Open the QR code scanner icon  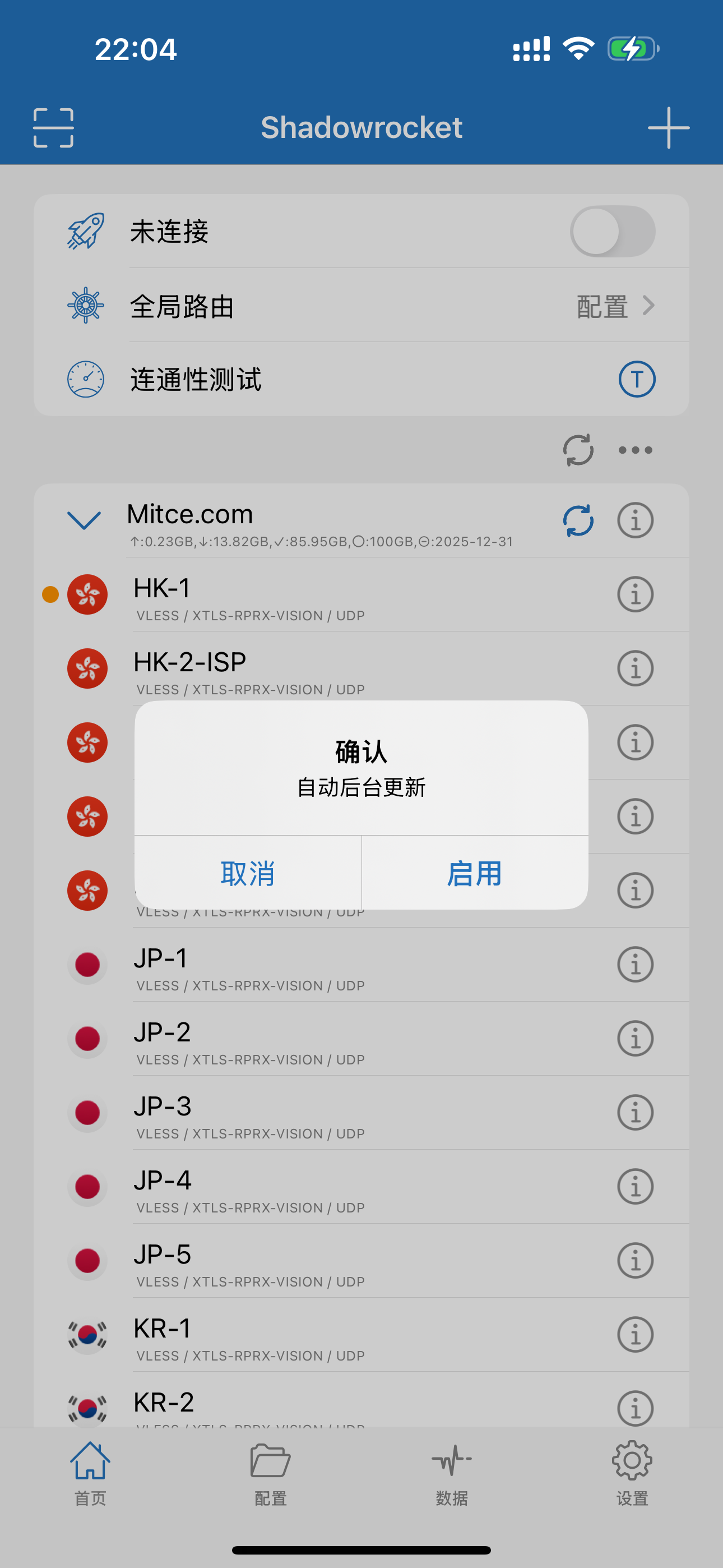54,128
